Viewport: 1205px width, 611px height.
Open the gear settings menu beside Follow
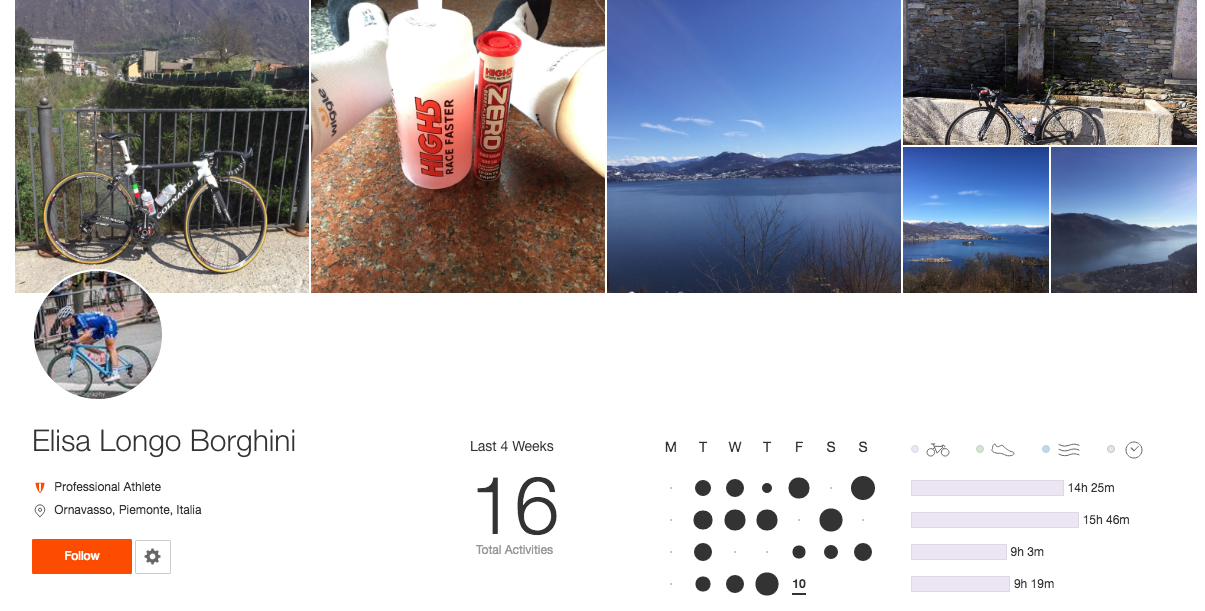pyautogui.click(x=153, y=557)
